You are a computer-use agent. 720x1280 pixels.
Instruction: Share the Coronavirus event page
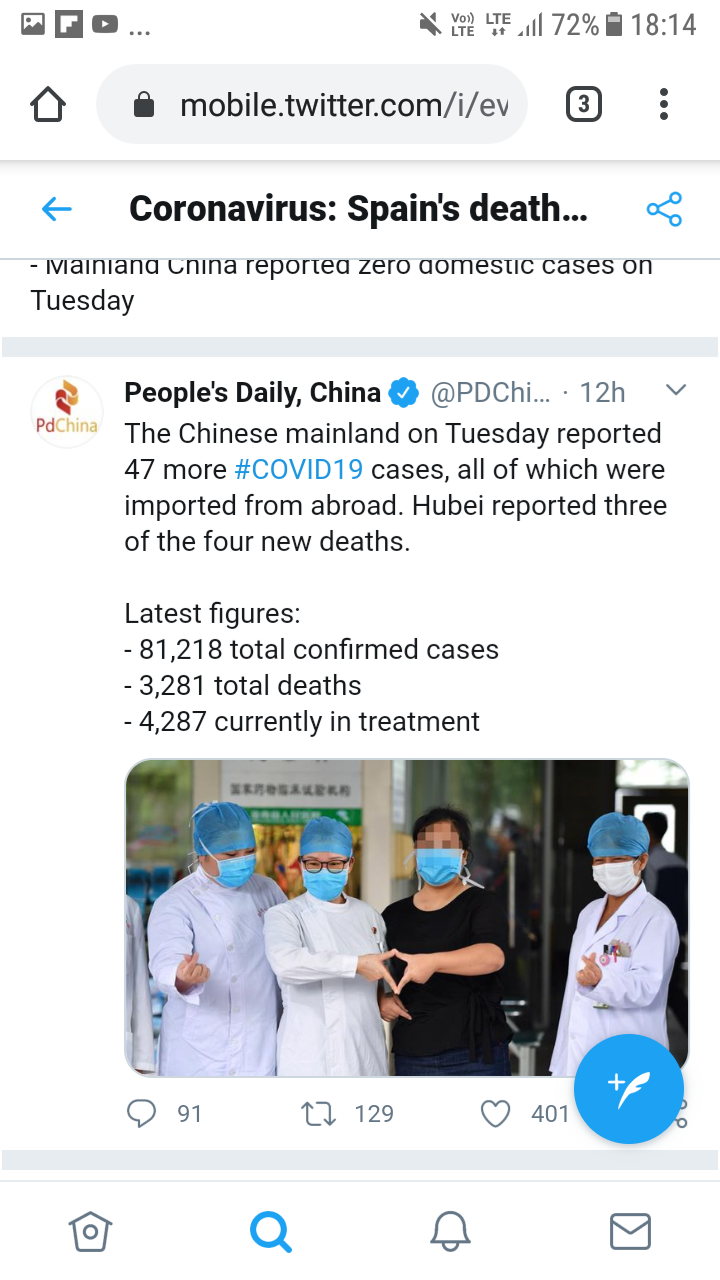click(x=664, y=209)
